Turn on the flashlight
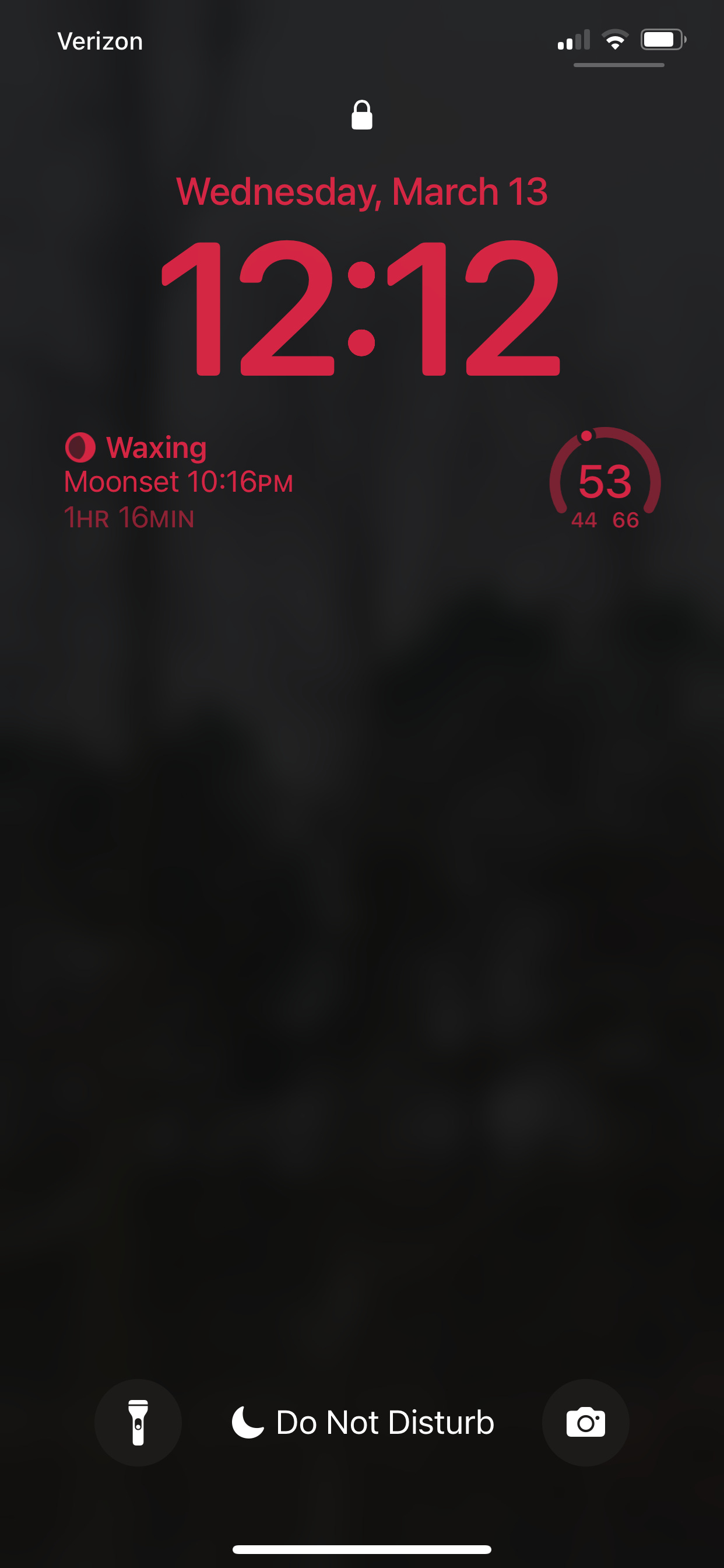 [x=138, y=1423]
